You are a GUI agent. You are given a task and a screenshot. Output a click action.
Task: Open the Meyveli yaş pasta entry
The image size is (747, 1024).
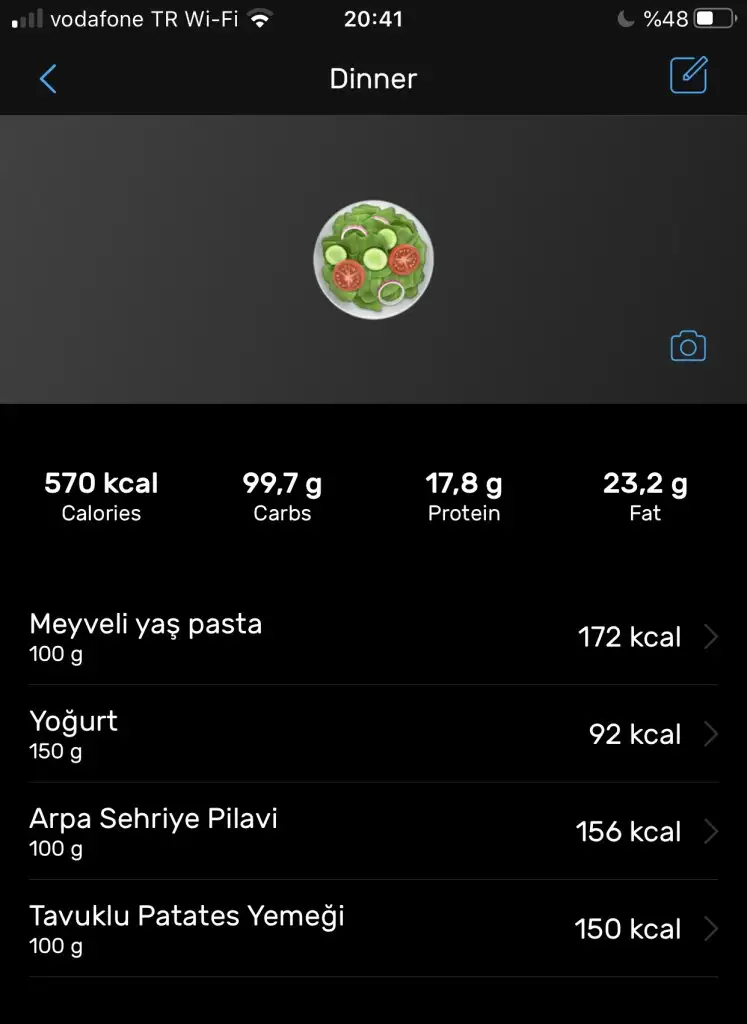373,637
